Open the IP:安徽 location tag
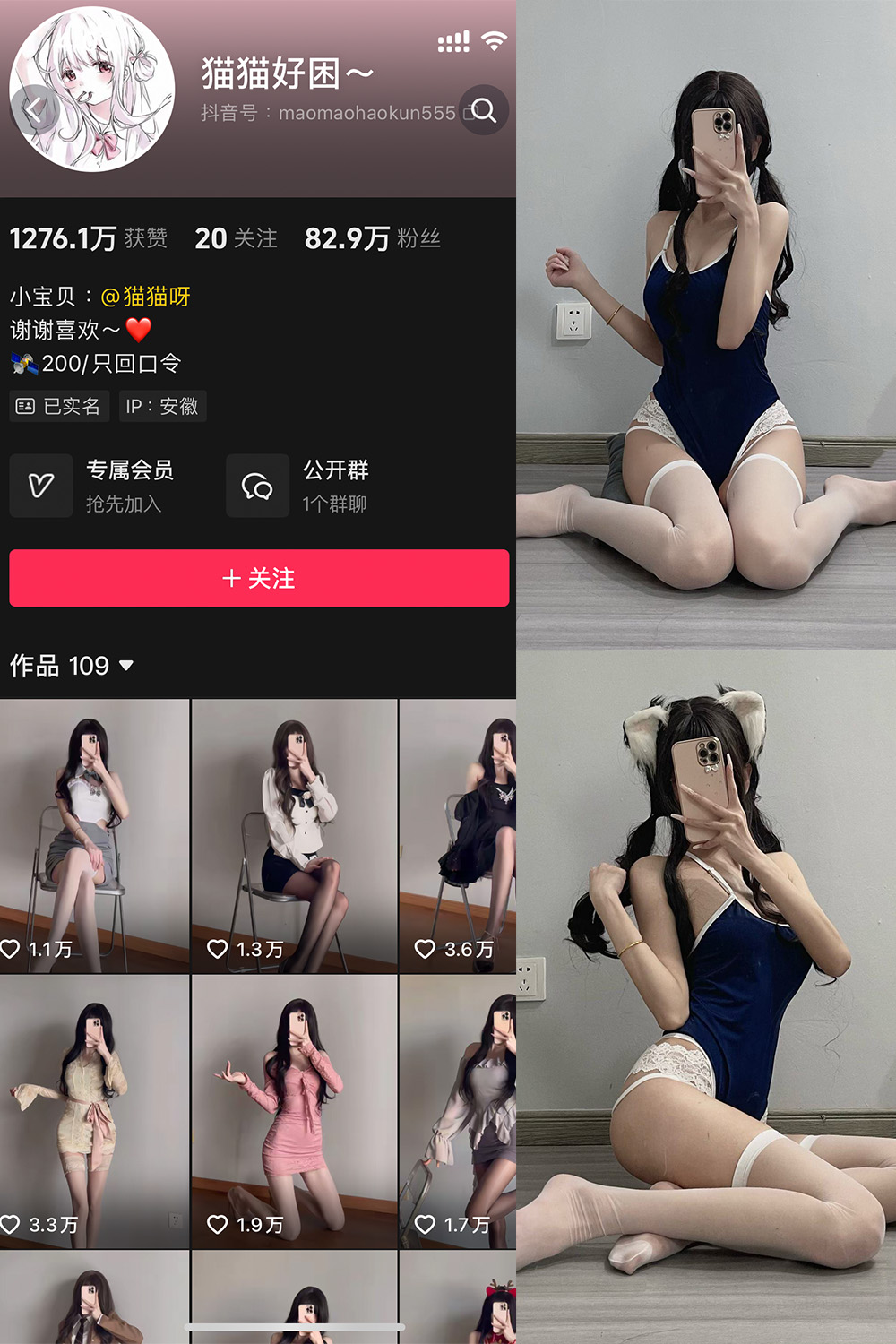The image size is (896, 1344). pos(162,407)
